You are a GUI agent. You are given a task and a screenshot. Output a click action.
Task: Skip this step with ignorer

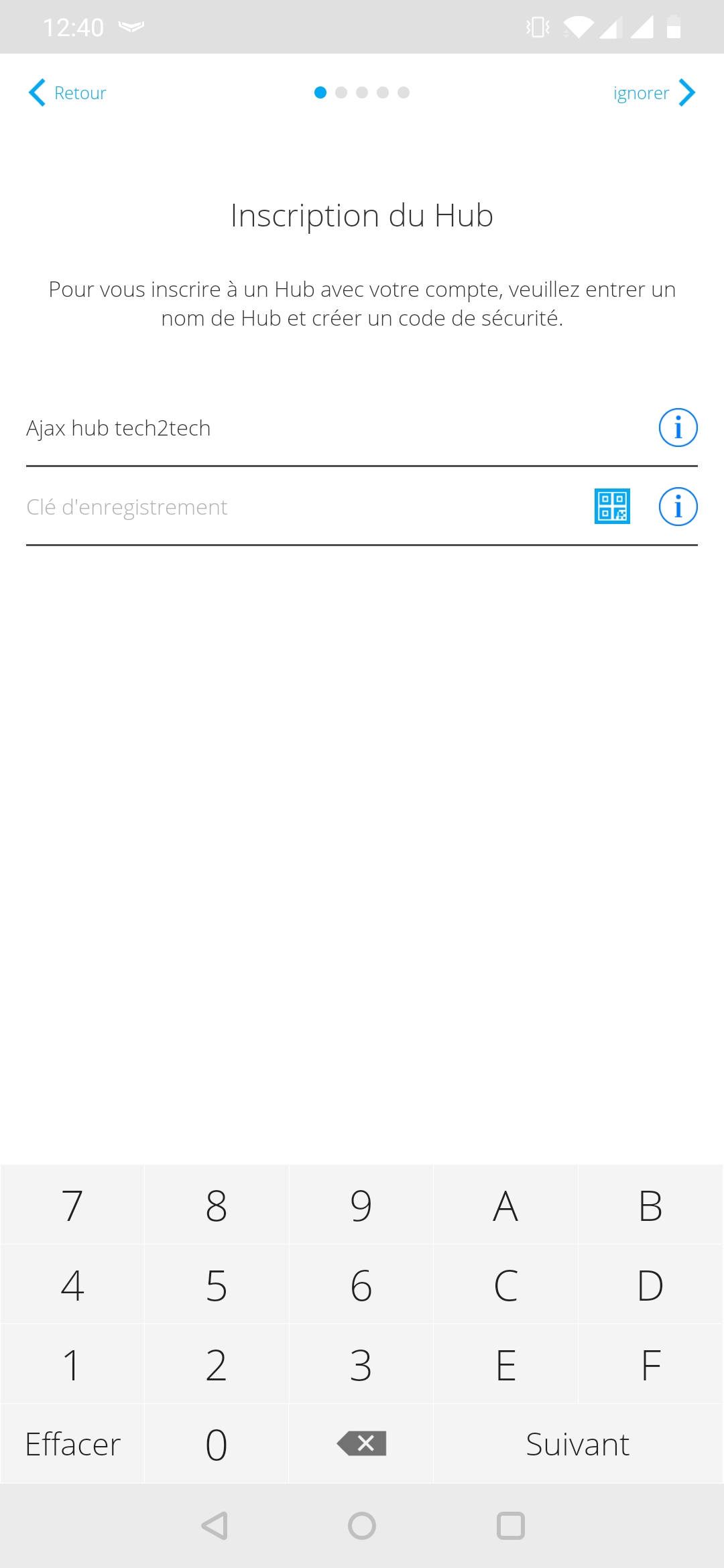point(654,92)
